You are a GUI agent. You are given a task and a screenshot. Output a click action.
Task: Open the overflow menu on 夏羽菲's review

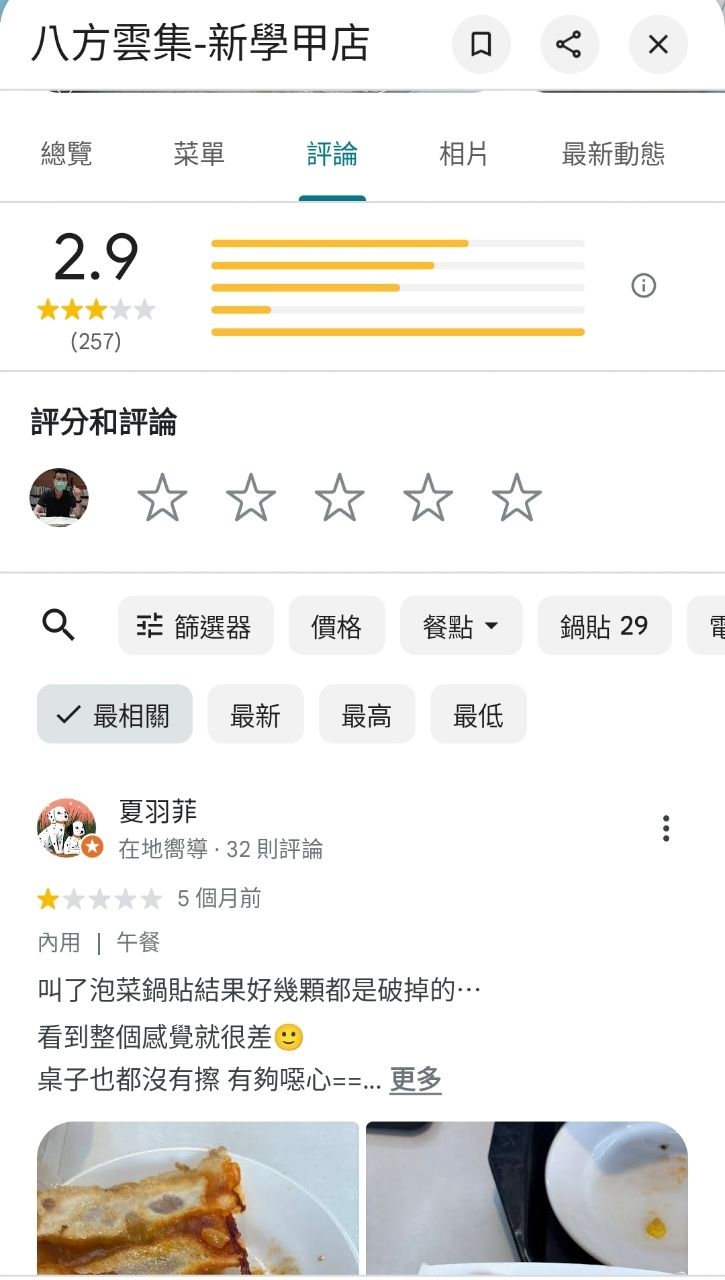pos(666,828)
